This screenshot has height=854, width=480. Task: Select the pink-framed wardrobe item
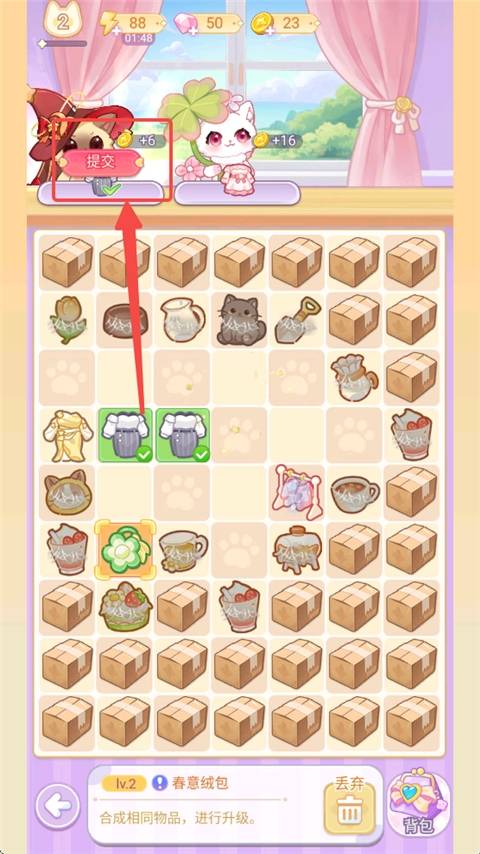297,492
